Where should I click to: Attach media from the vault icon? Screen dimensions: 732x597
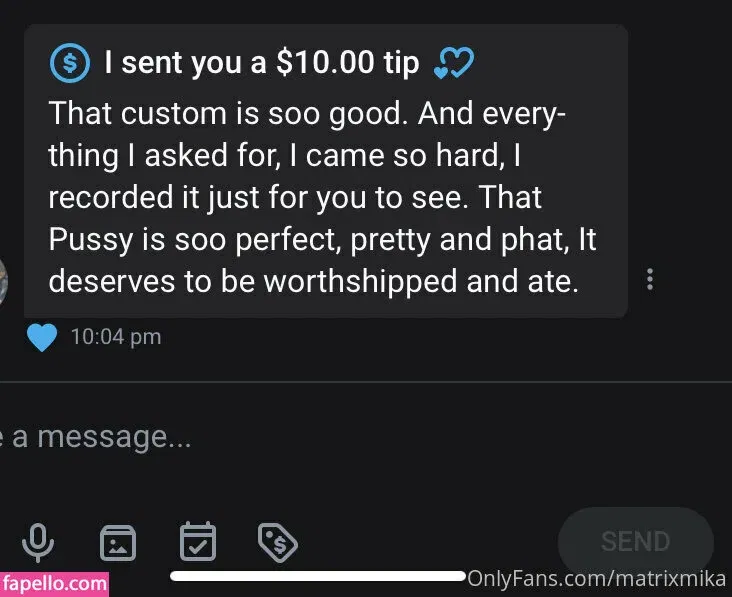118,544
